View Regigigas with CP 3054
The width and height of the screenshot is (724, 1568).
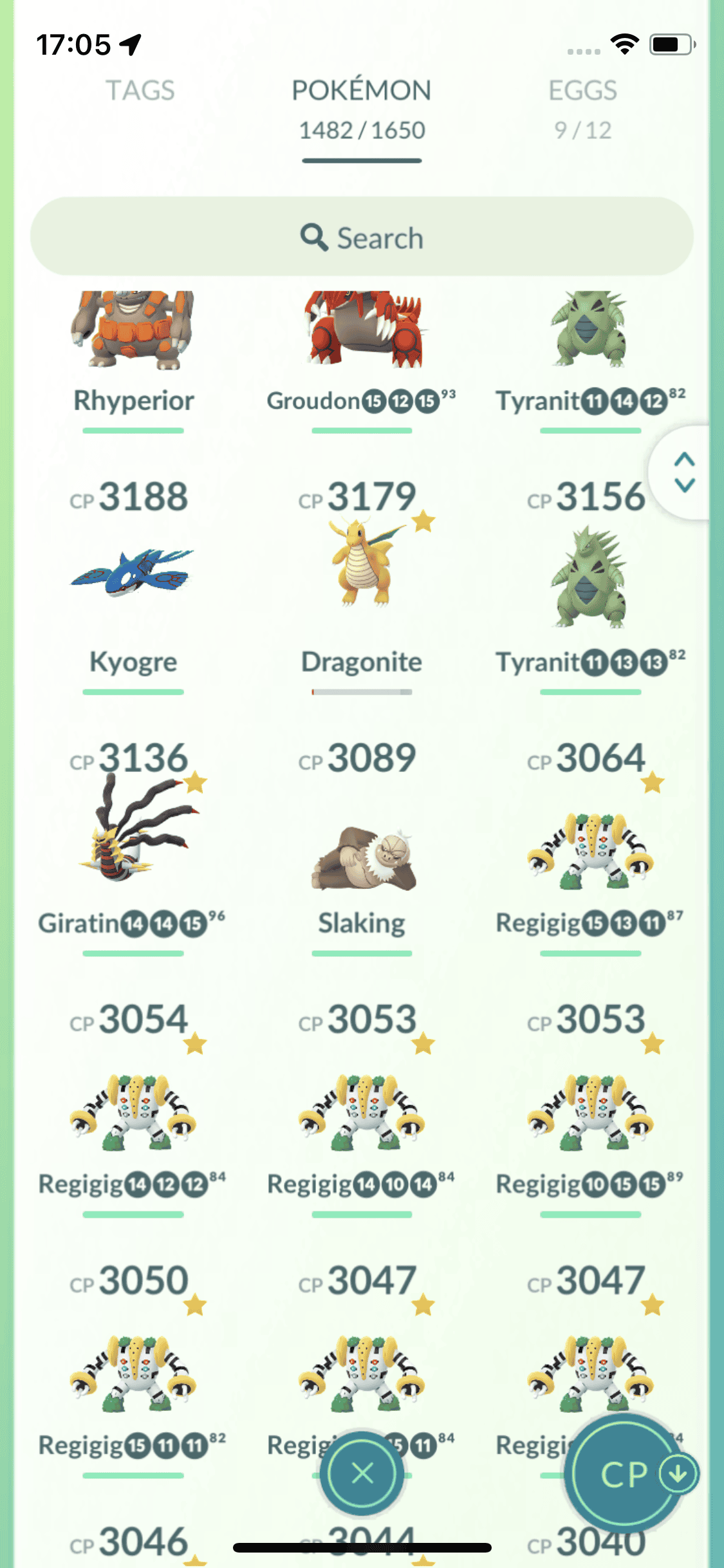[133, 1110]
